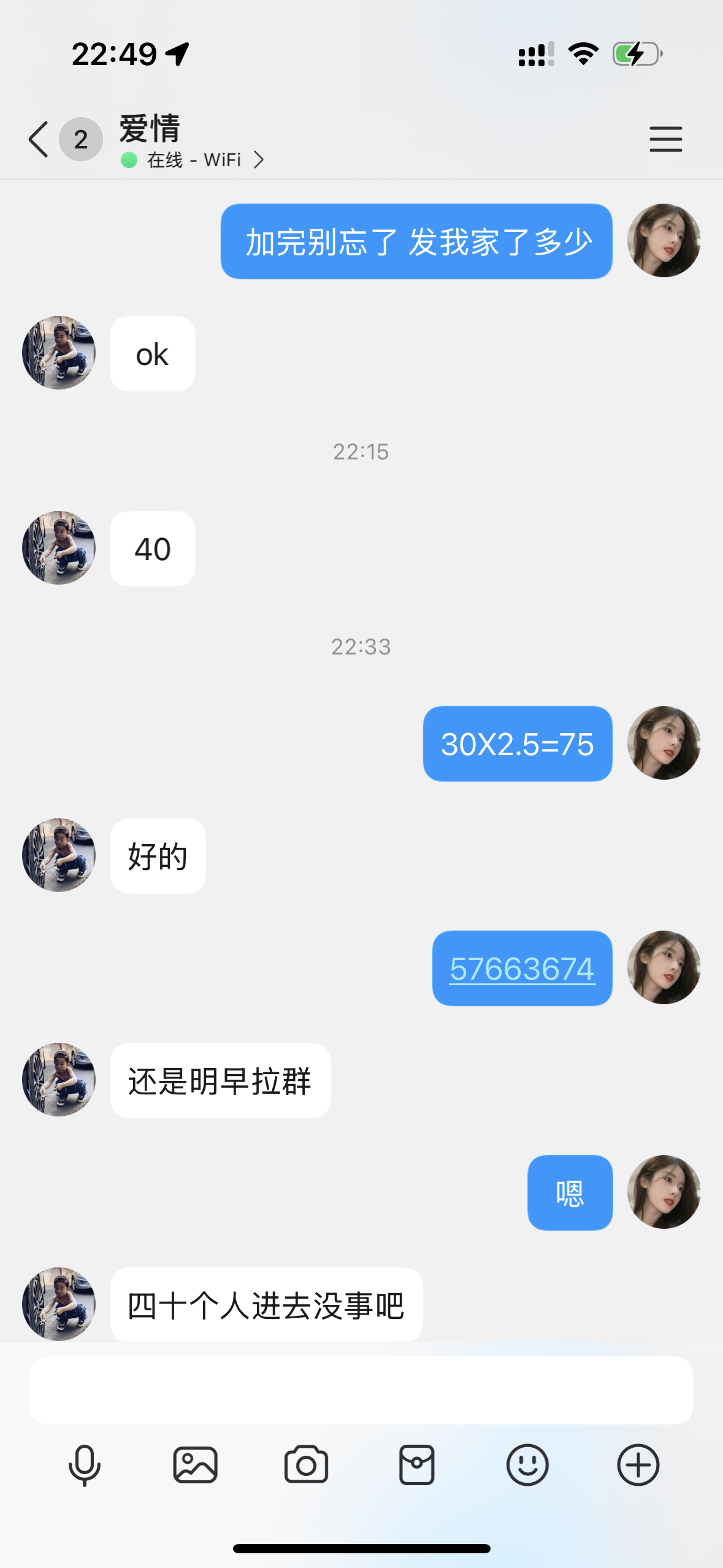The width and height of the screenshot is (723, 1568).
Task: Go back to the message list
Action: point(39,139)
